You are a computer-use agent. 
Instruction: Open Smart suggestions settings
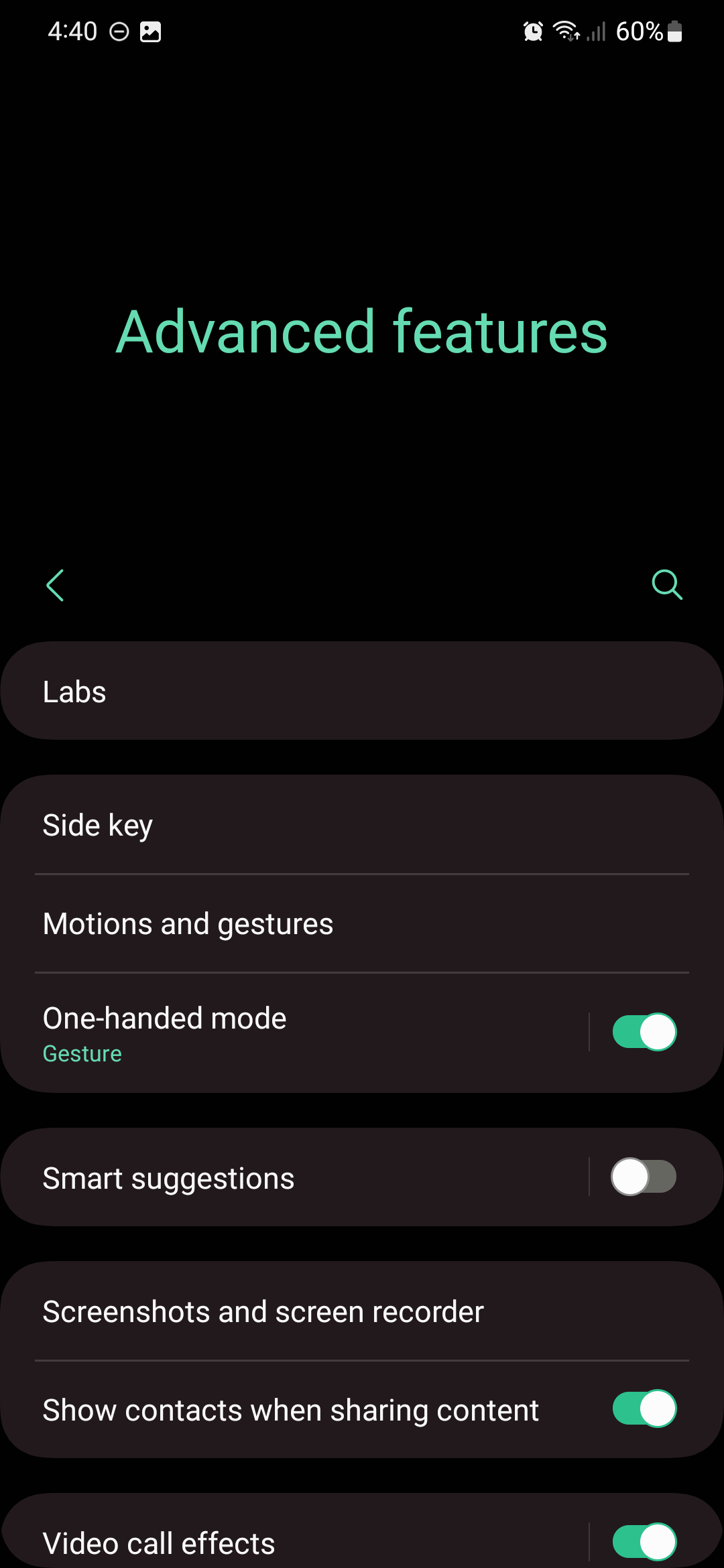coord(294,1177)
